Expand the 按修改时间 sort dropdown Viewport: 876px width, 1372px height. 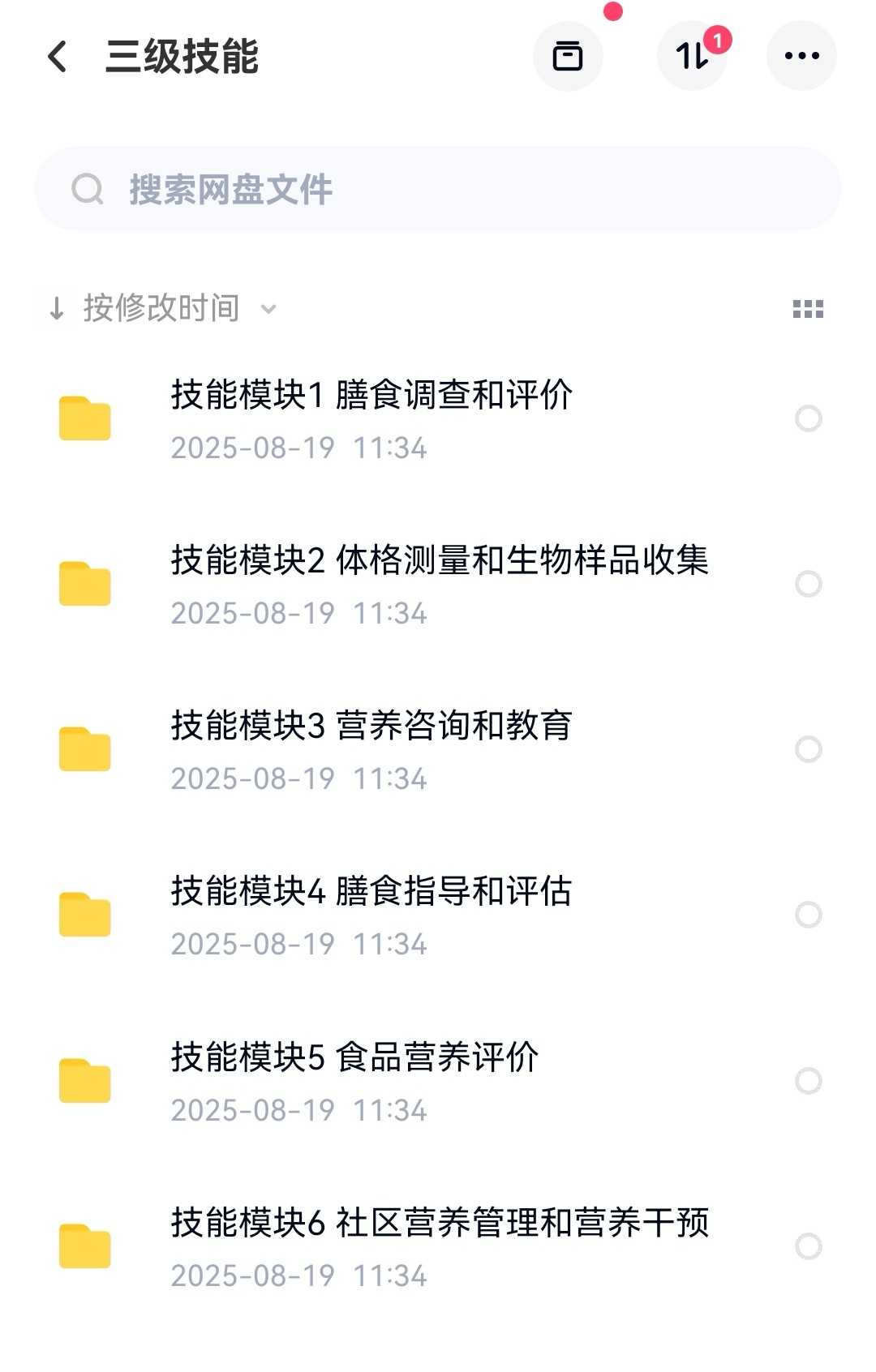[x=162, y=309]
